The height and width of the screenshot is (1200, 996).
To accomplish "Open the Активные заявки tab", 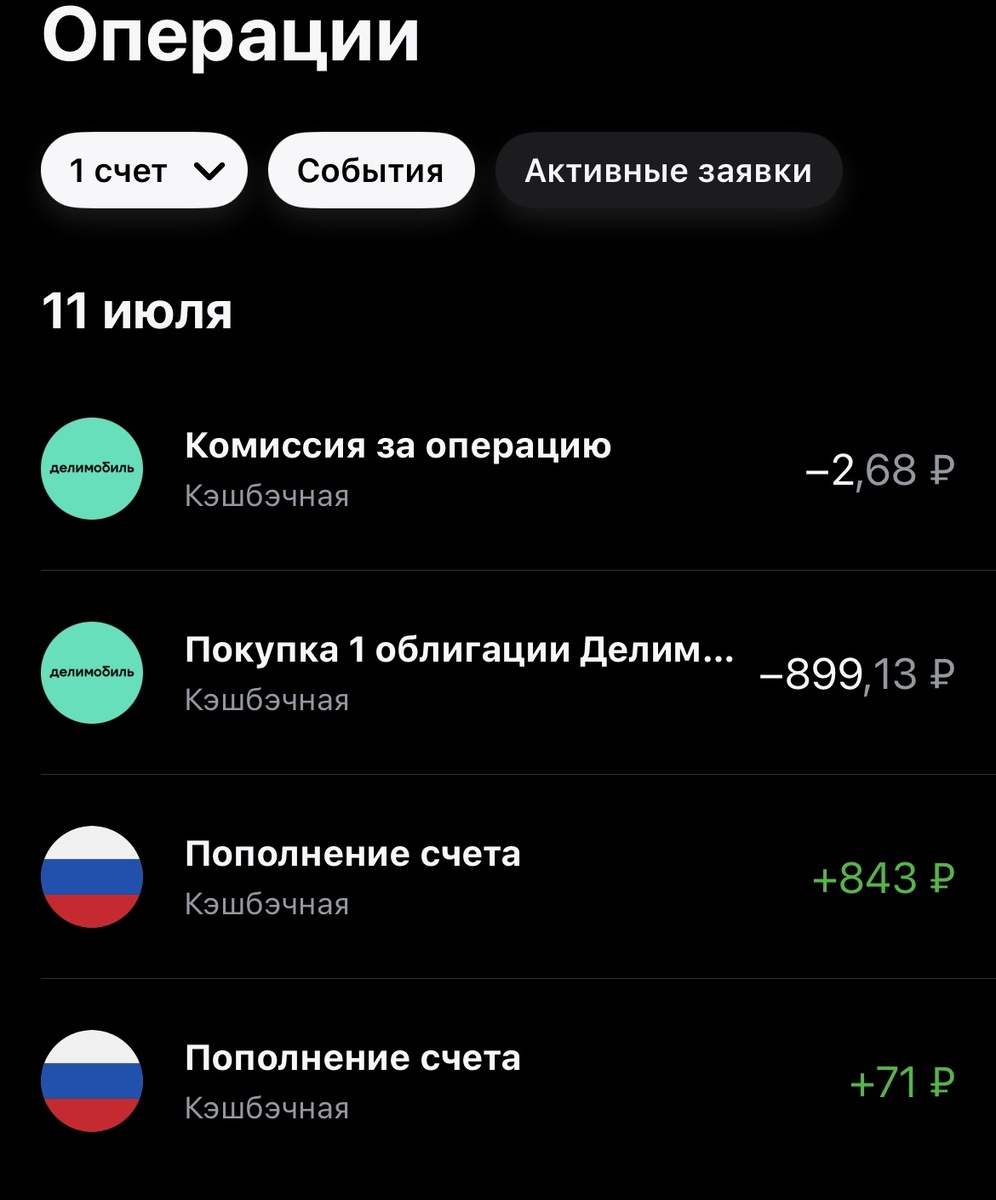I will [x=668, y=170].
